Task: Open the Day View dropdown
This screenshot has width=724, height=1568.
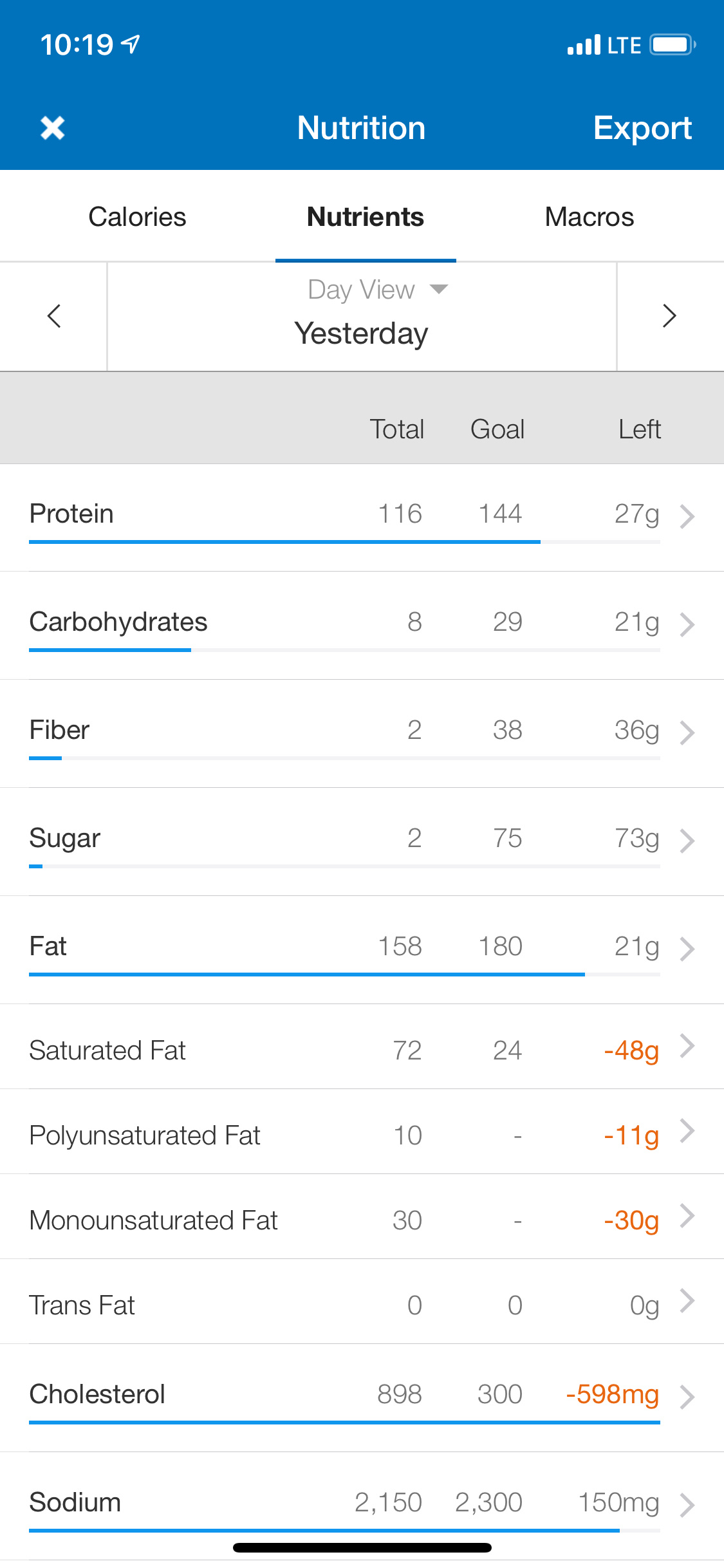Action: pyautogui.click(x=378, y=290)
